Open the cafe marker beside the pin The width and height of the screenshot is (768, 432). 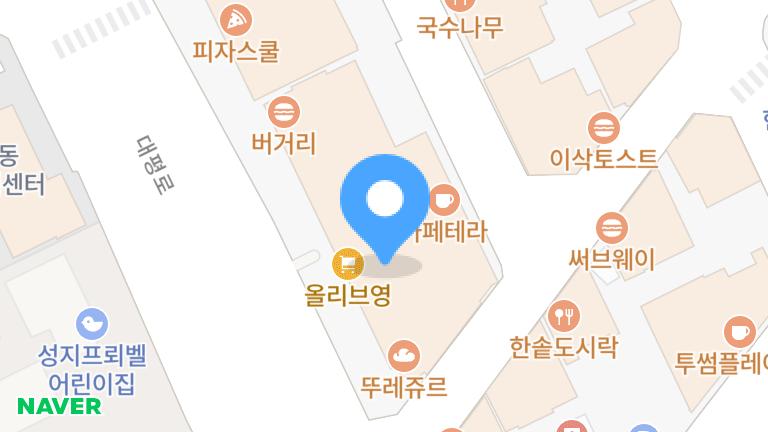click(443, 200)
